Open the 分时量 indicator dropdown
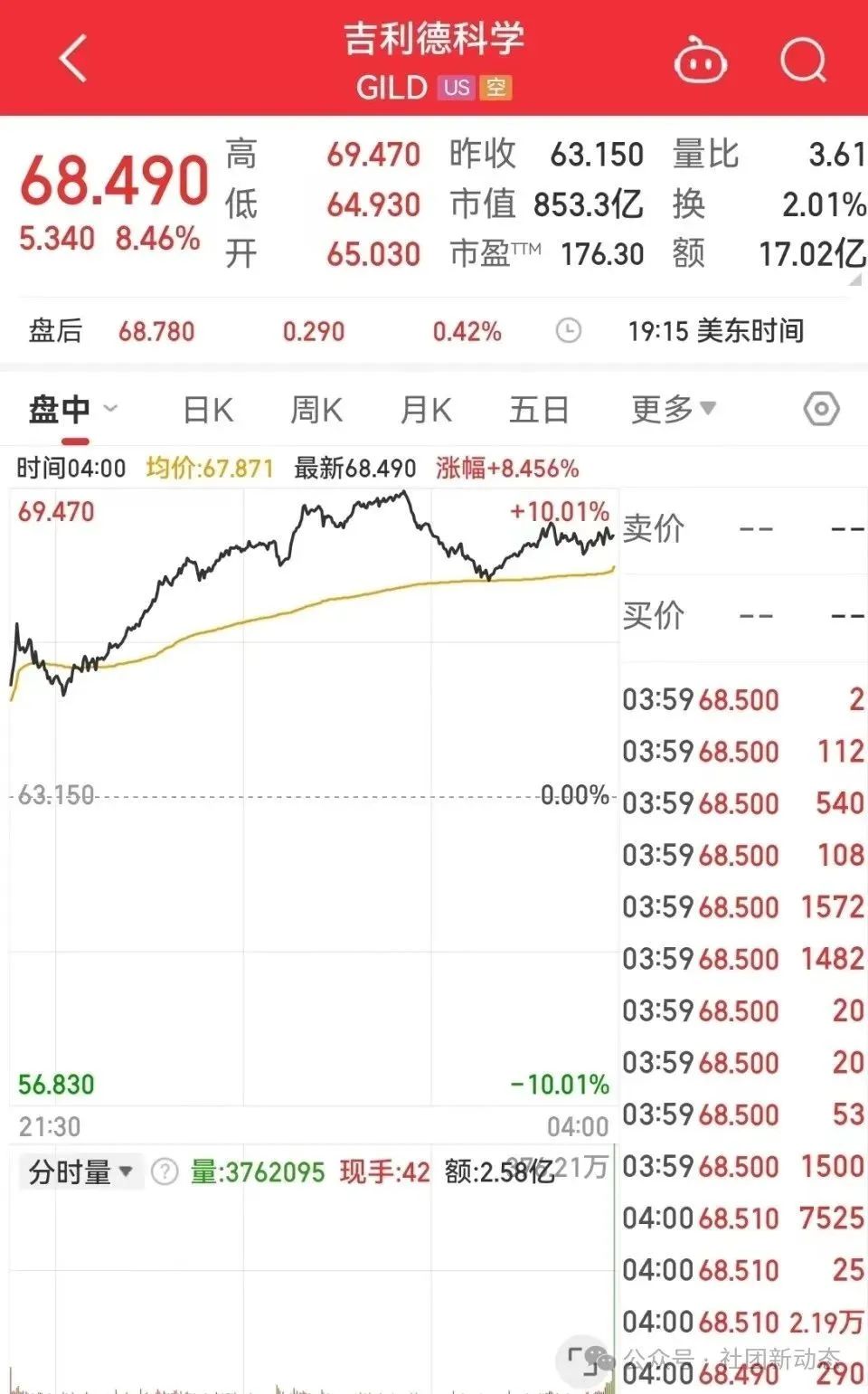This screenshot has width=868, height=1394. pyautogui.click(x=81, y=1172)
